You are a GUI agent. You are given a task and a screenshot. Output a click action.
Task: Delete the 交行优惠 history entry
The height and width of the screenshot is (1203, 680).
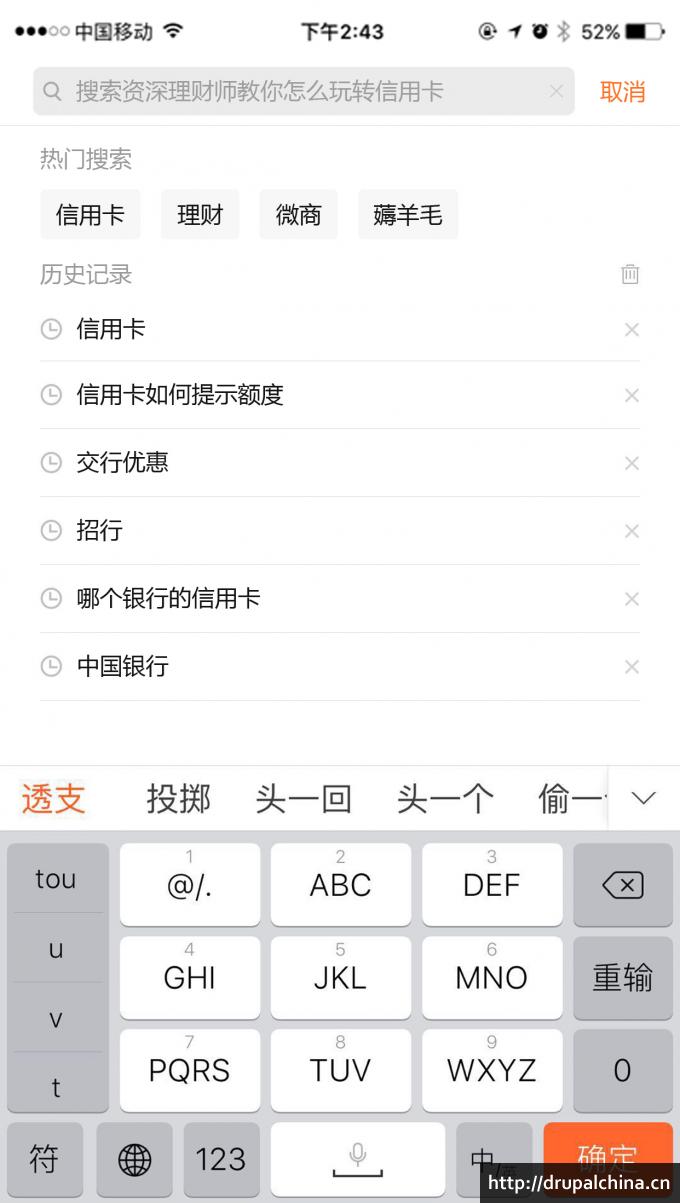(631, 463)
